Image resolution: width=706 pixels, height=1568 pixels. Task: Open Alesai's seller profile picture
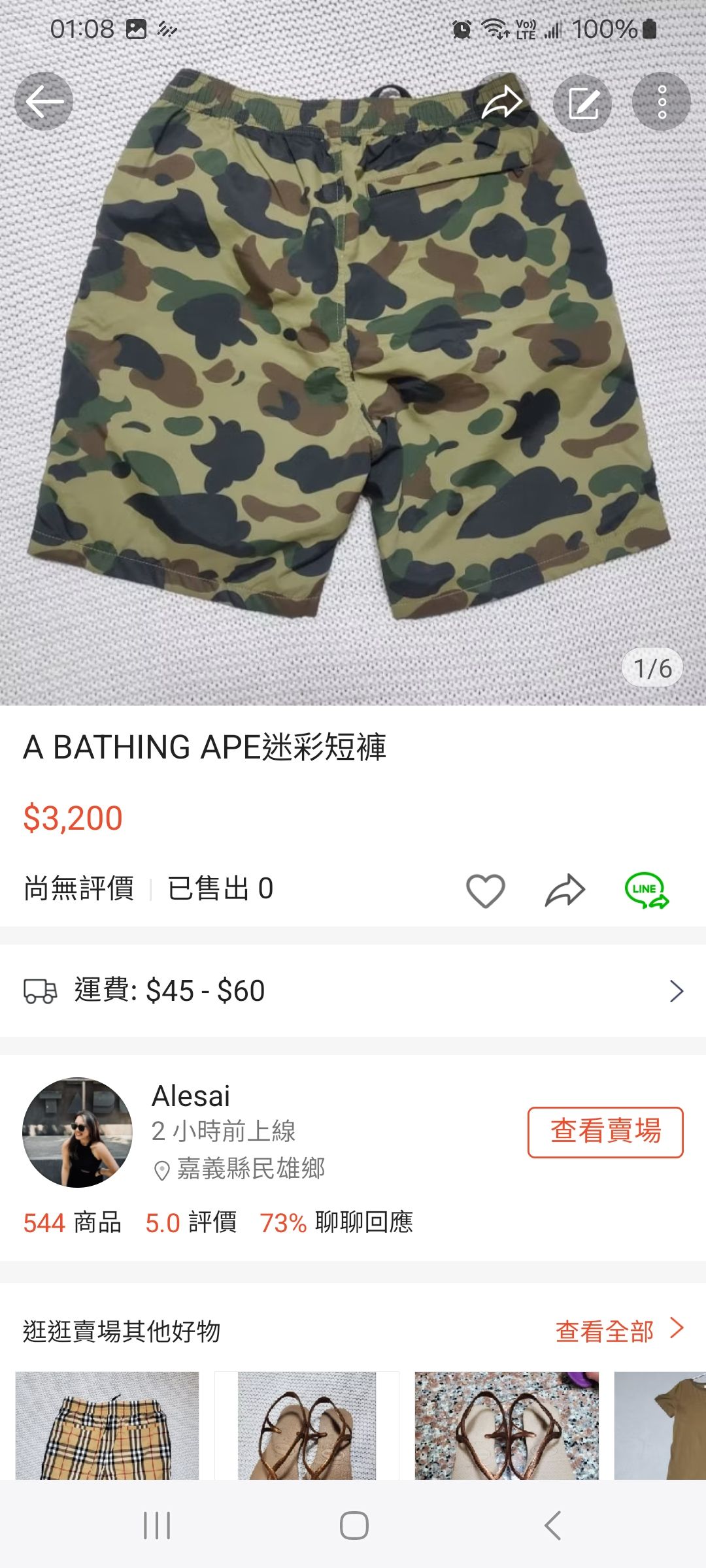[78, 1132]
